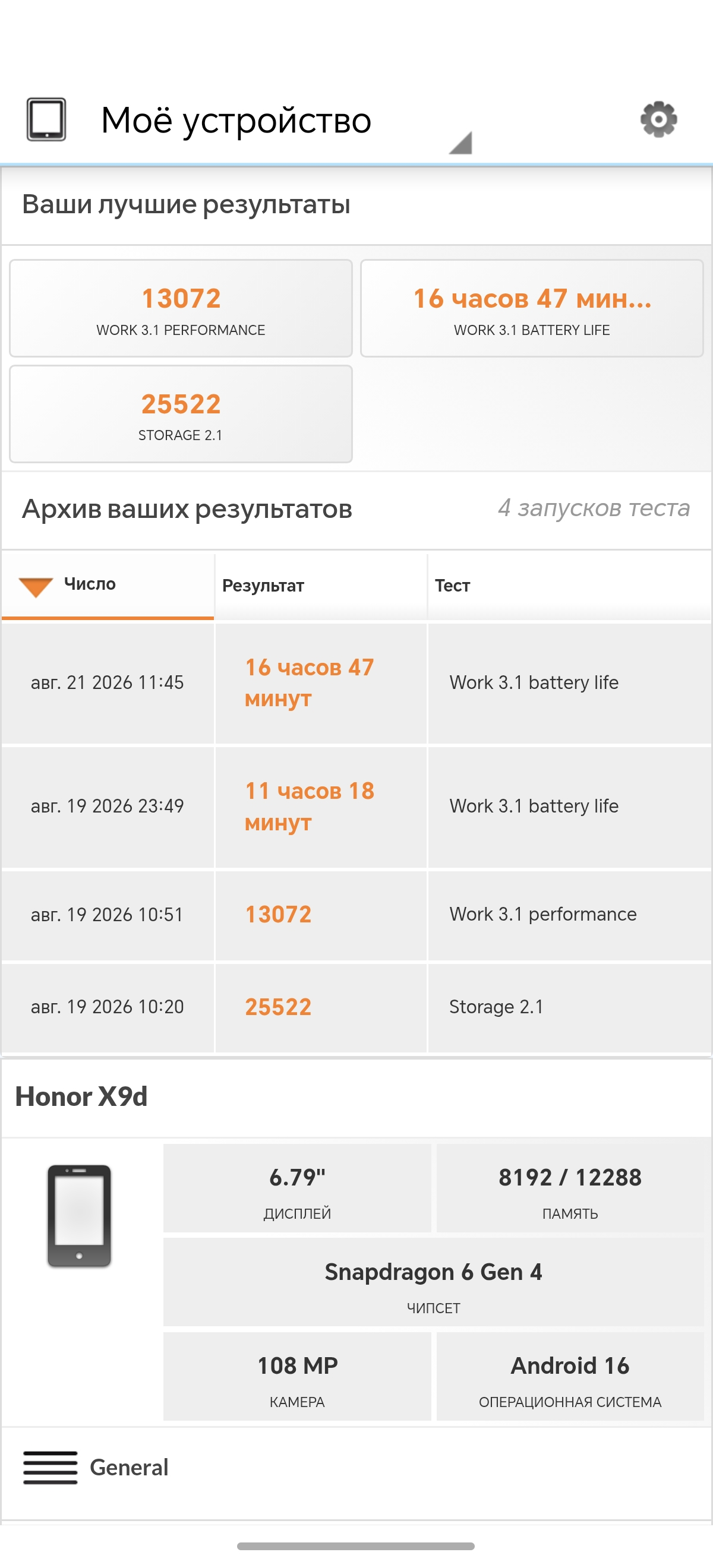The height and width of the screenshot is (1568, 713).
Task: Sort results by Число column
Action: click(x=108, y=586)
